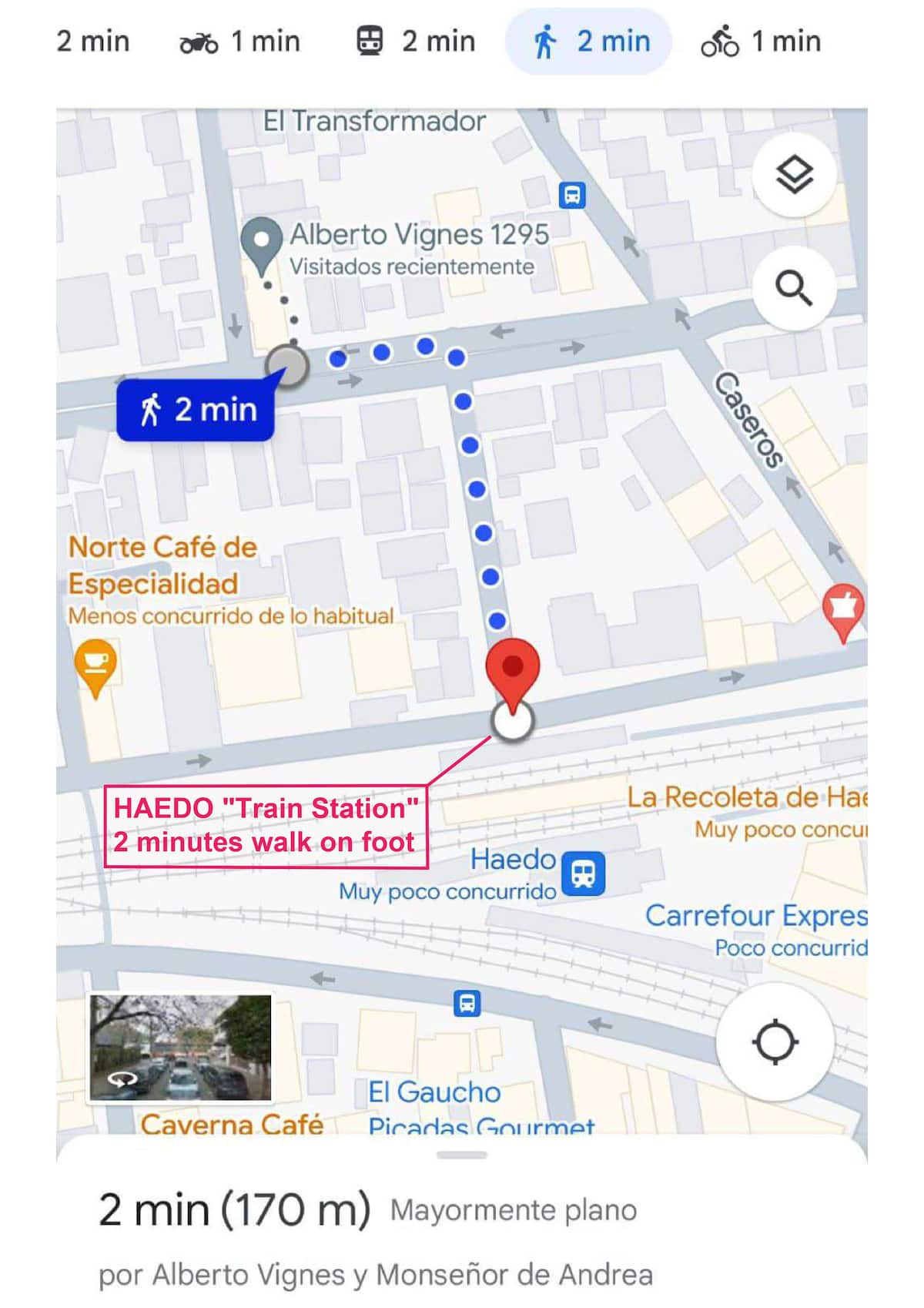Open the Carrefour Express place label
This screenshot has height=1308, width=924.
(755, 916)
